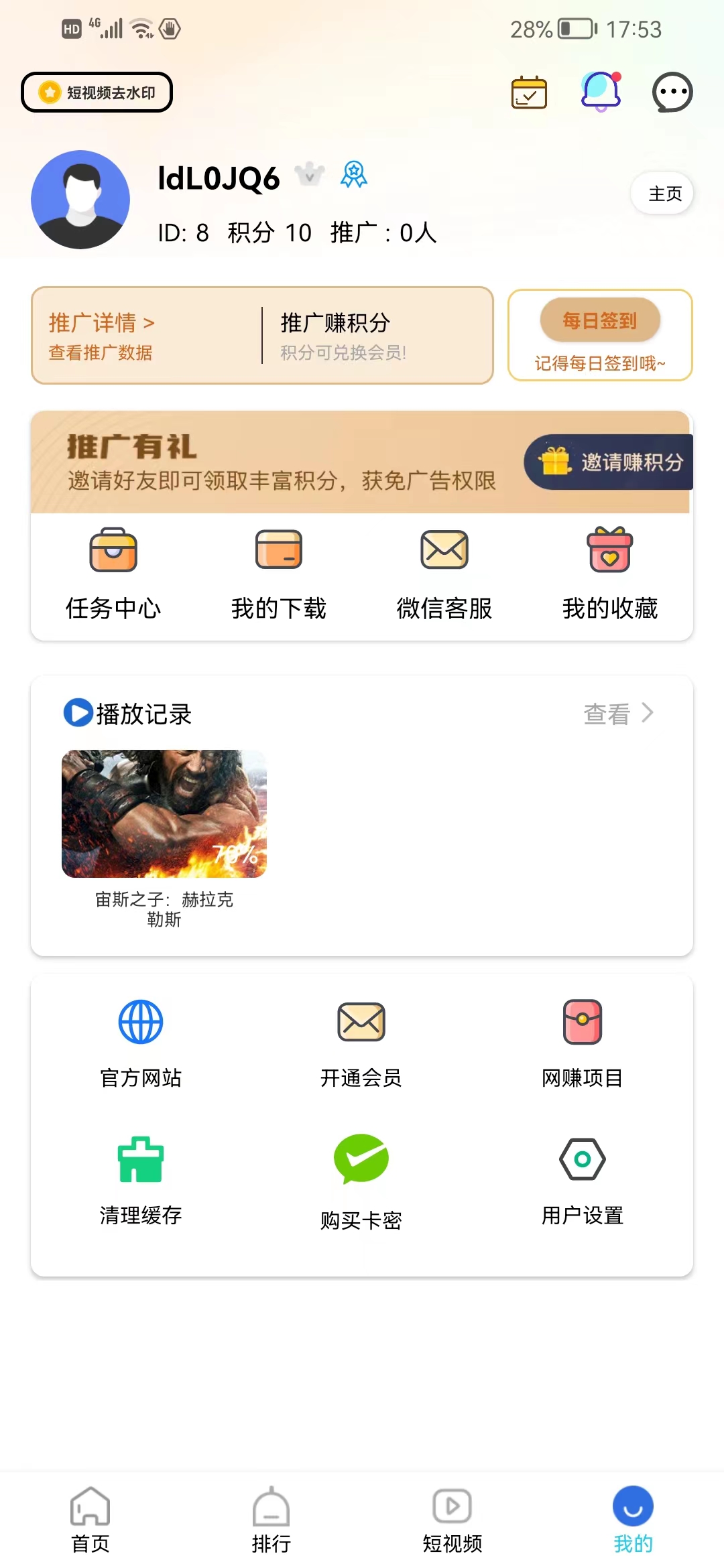Open the notifications bell

tap(601, 91)
